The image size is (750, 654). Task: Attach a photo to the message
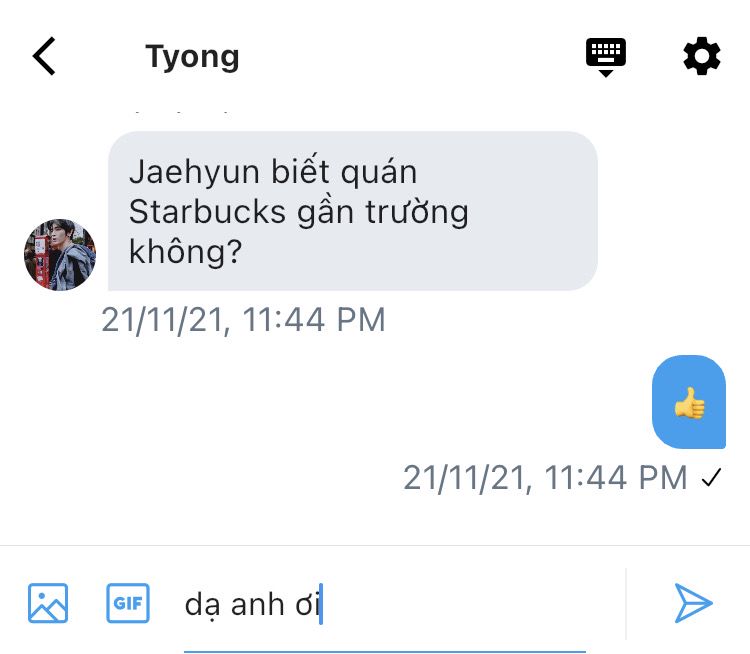click(x=48, y=603)
